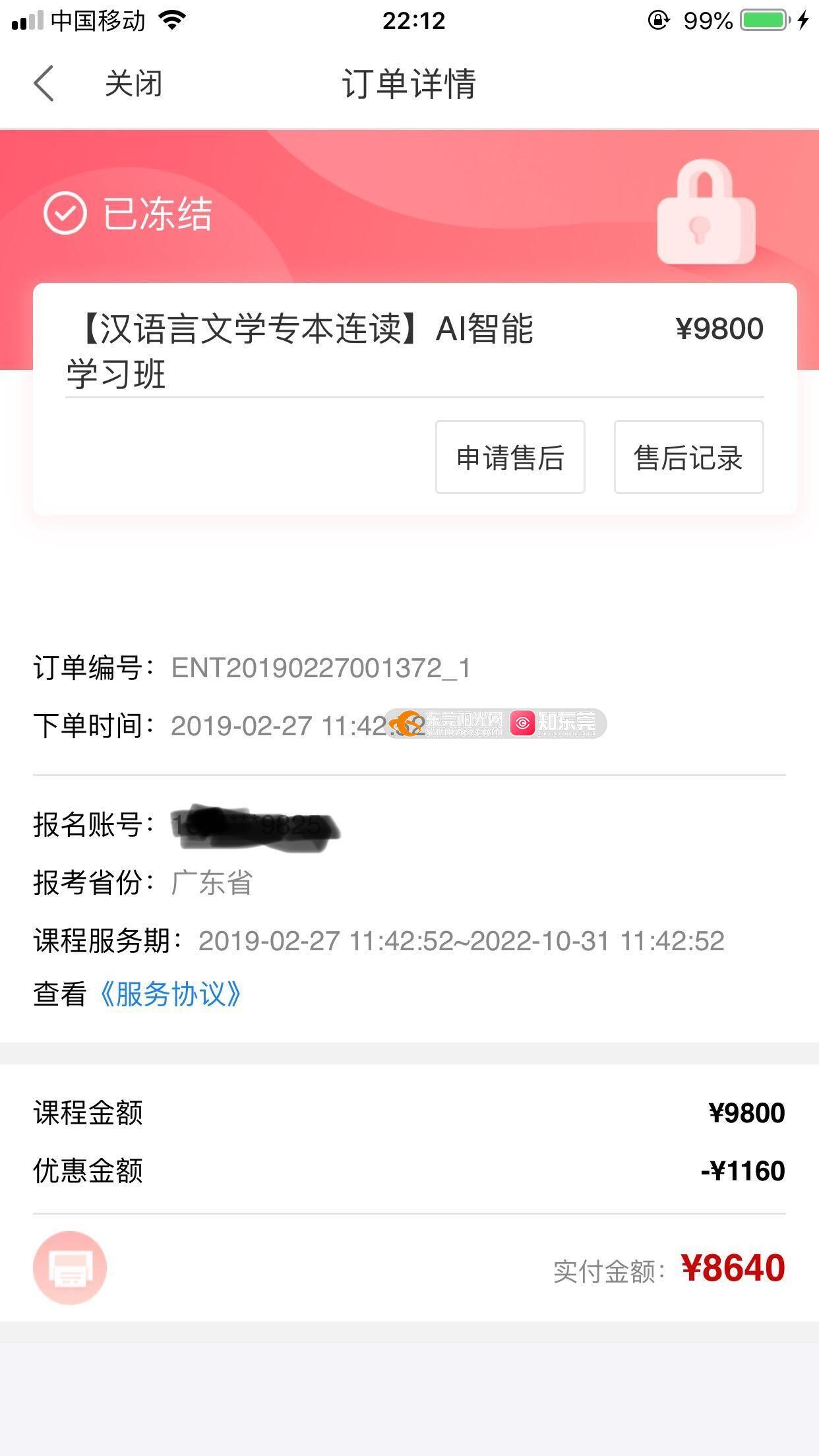Tap 关闭 to close the page

tap(133, 84)
